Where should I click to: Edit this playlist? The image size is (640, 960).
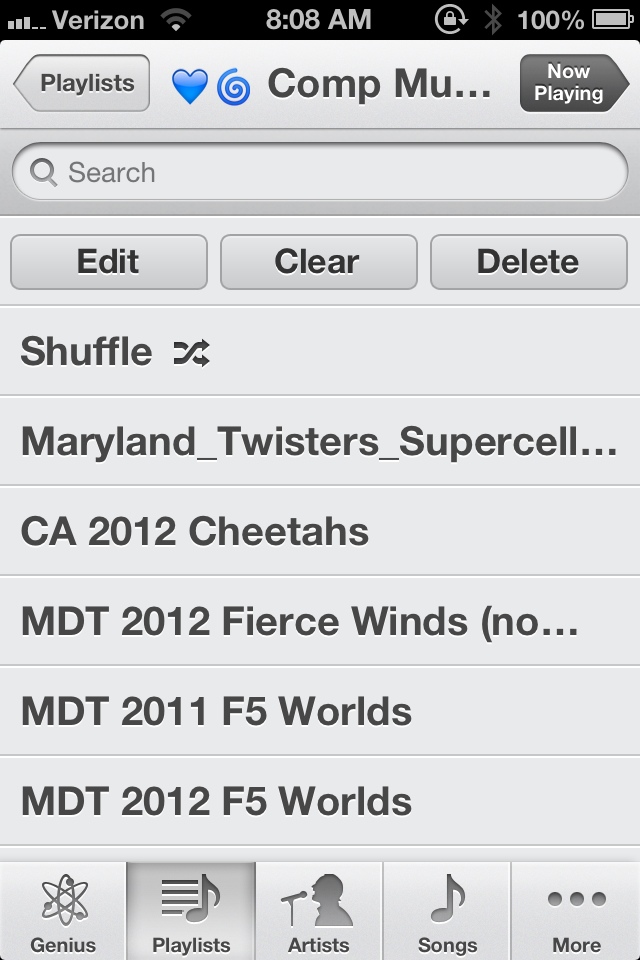tap(108, 262)
